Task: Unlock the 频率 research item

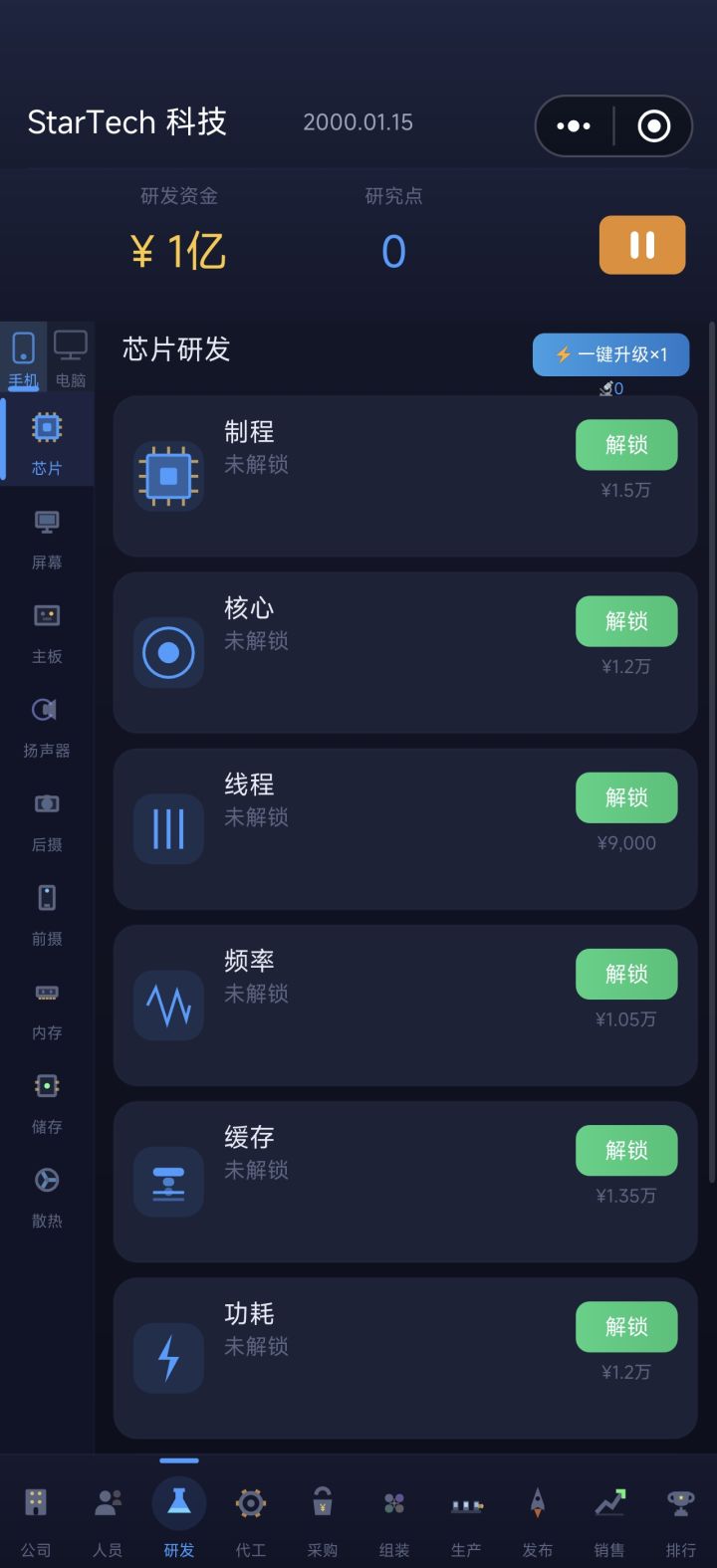Action: [626, 974]
